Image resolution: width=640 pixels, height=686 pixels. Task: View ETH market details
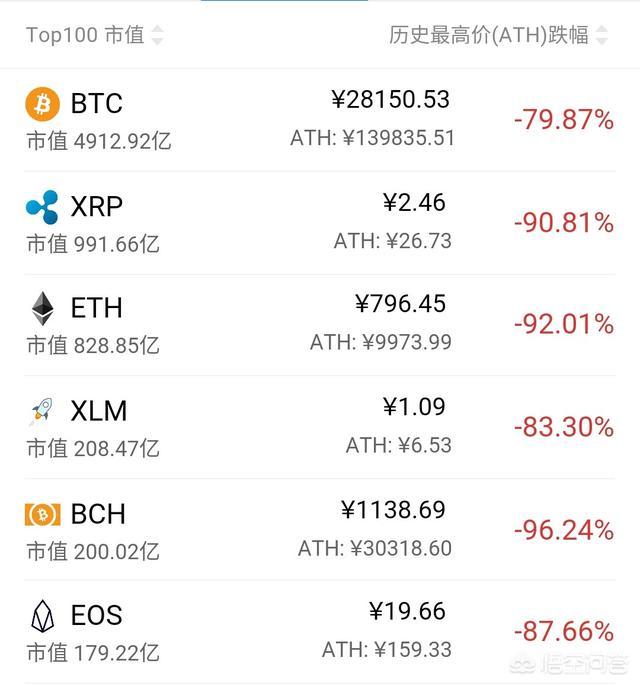pyautogui.click(x=97, y=308)
